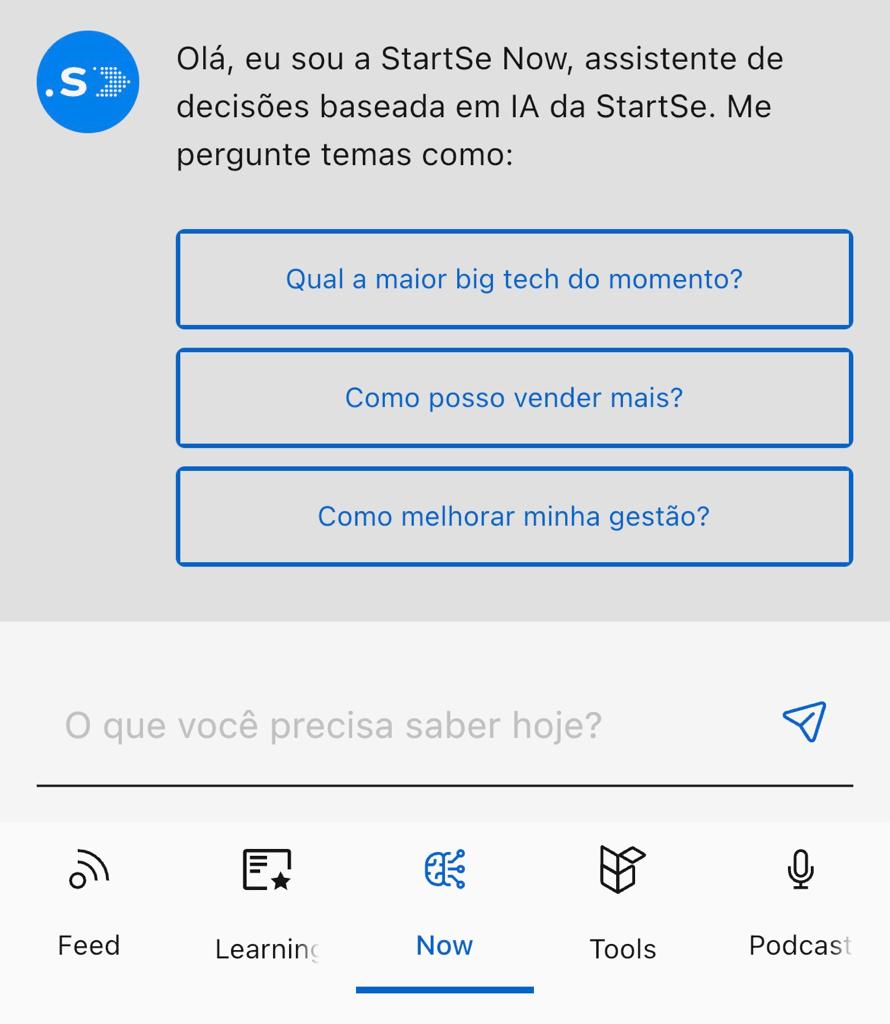This screenshot has width=890, height=1024.
Task: Select the active Now tab label
Action: coord(444,944)
